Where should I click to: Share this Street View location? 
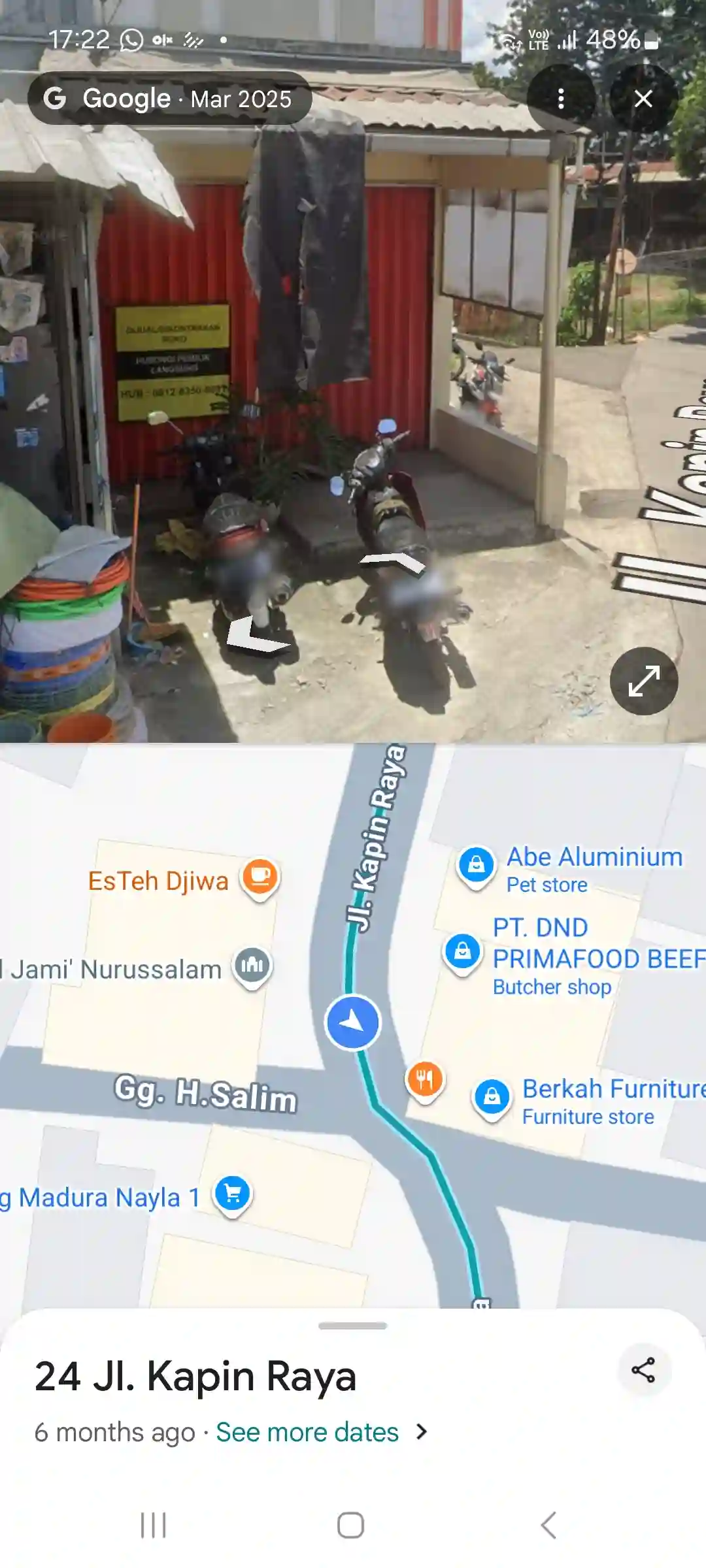[643, 1371]
